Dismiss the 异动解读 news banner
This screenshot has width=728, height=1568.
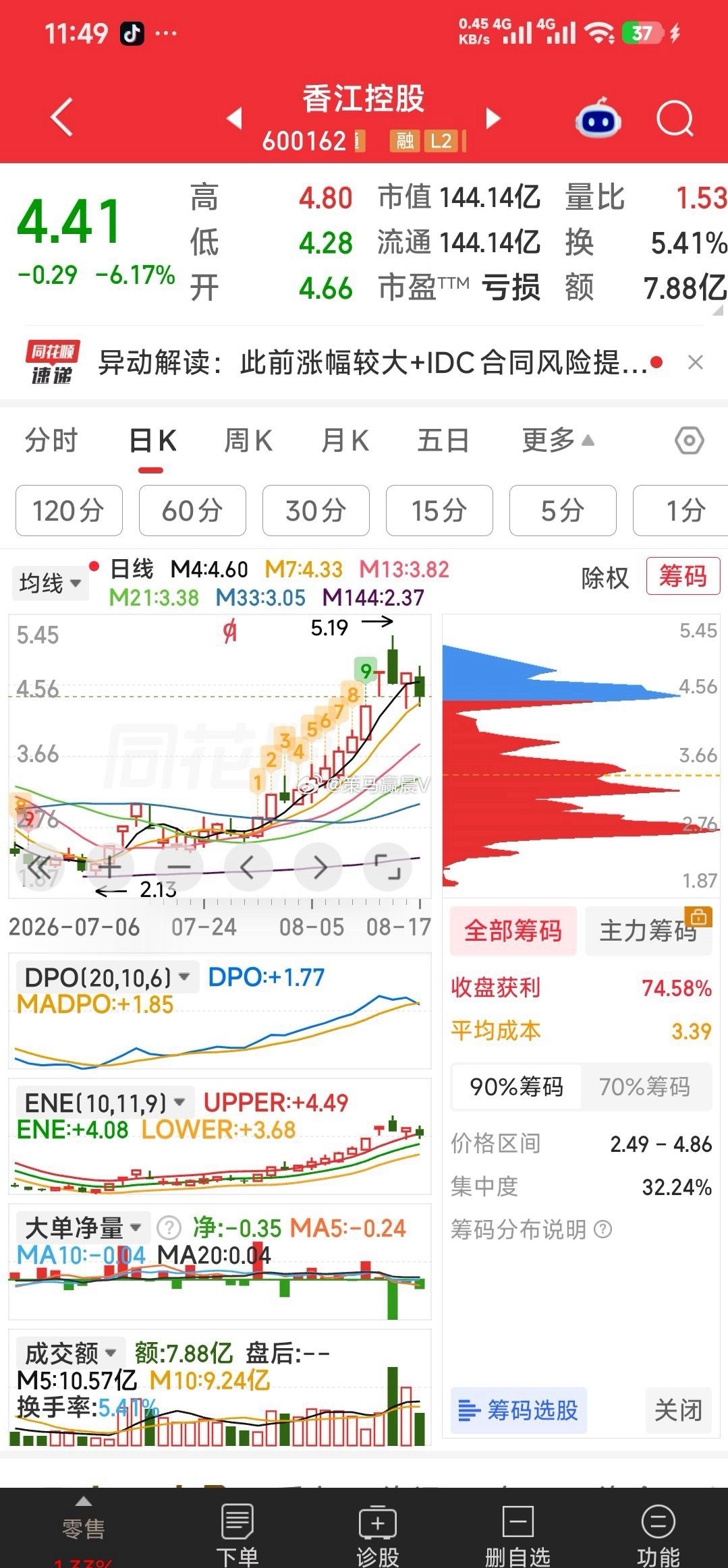tap(696, 363)
